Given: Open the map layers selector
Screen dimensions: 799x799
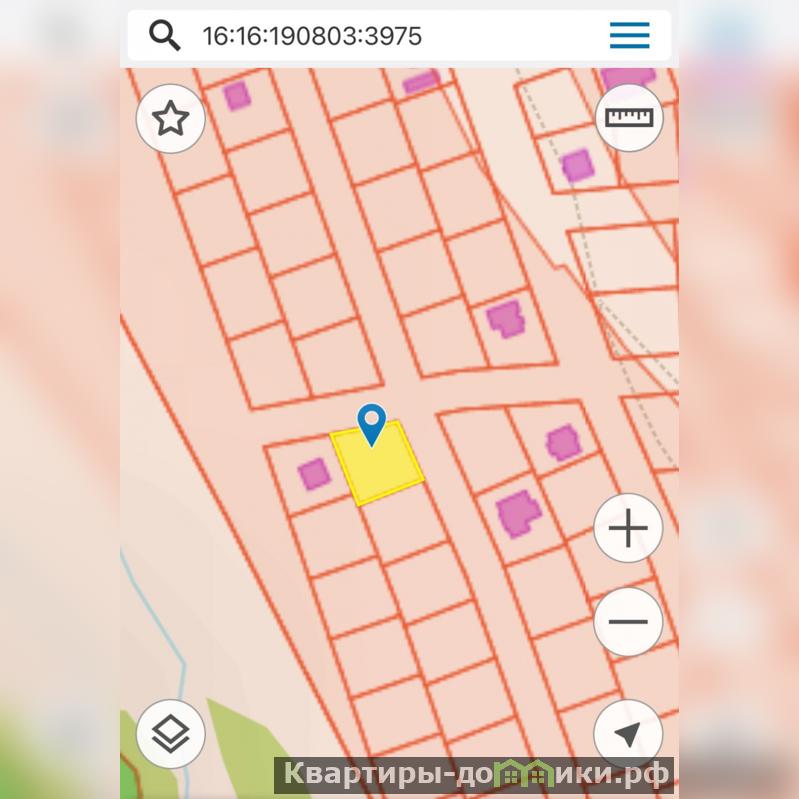Looking at the screenshot, I should coord(170,735).
